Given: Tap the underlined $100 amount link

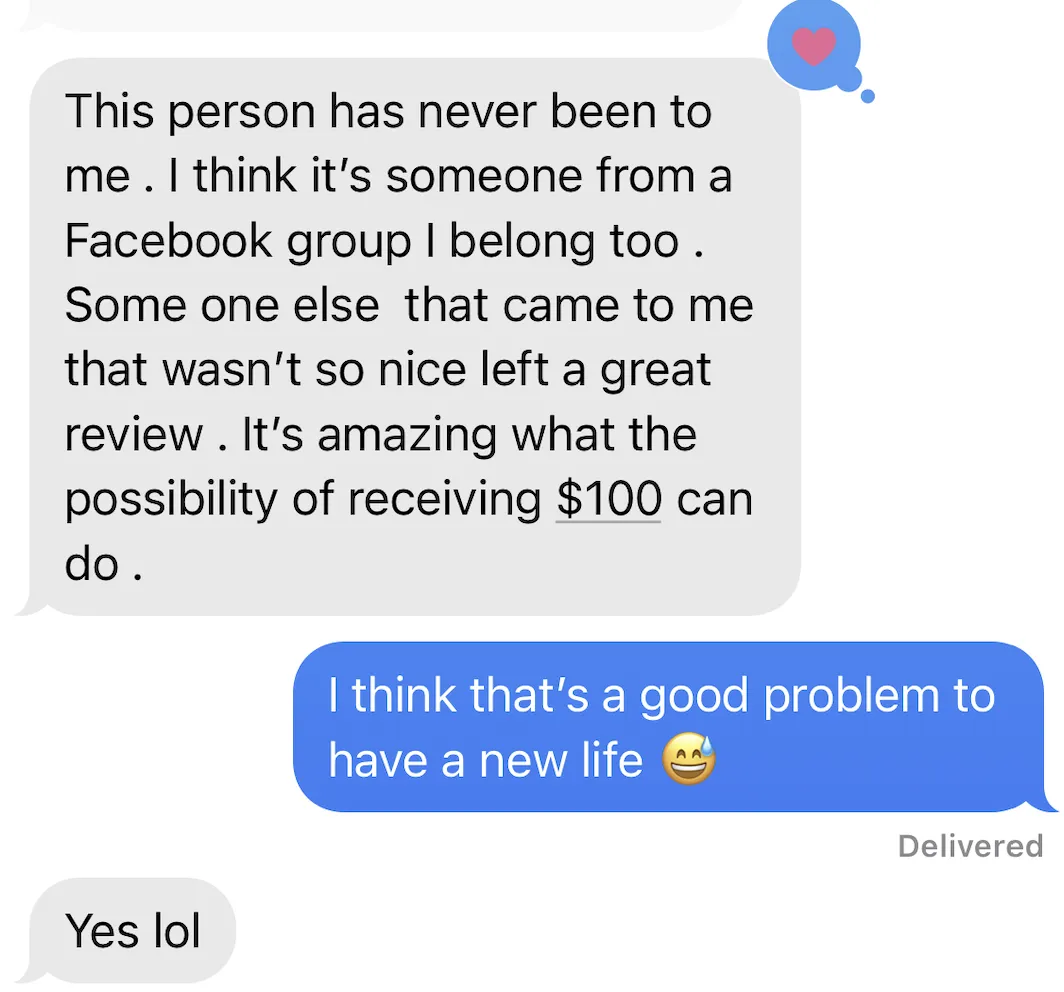Looking at the screenshot, I should pos(608,499).
